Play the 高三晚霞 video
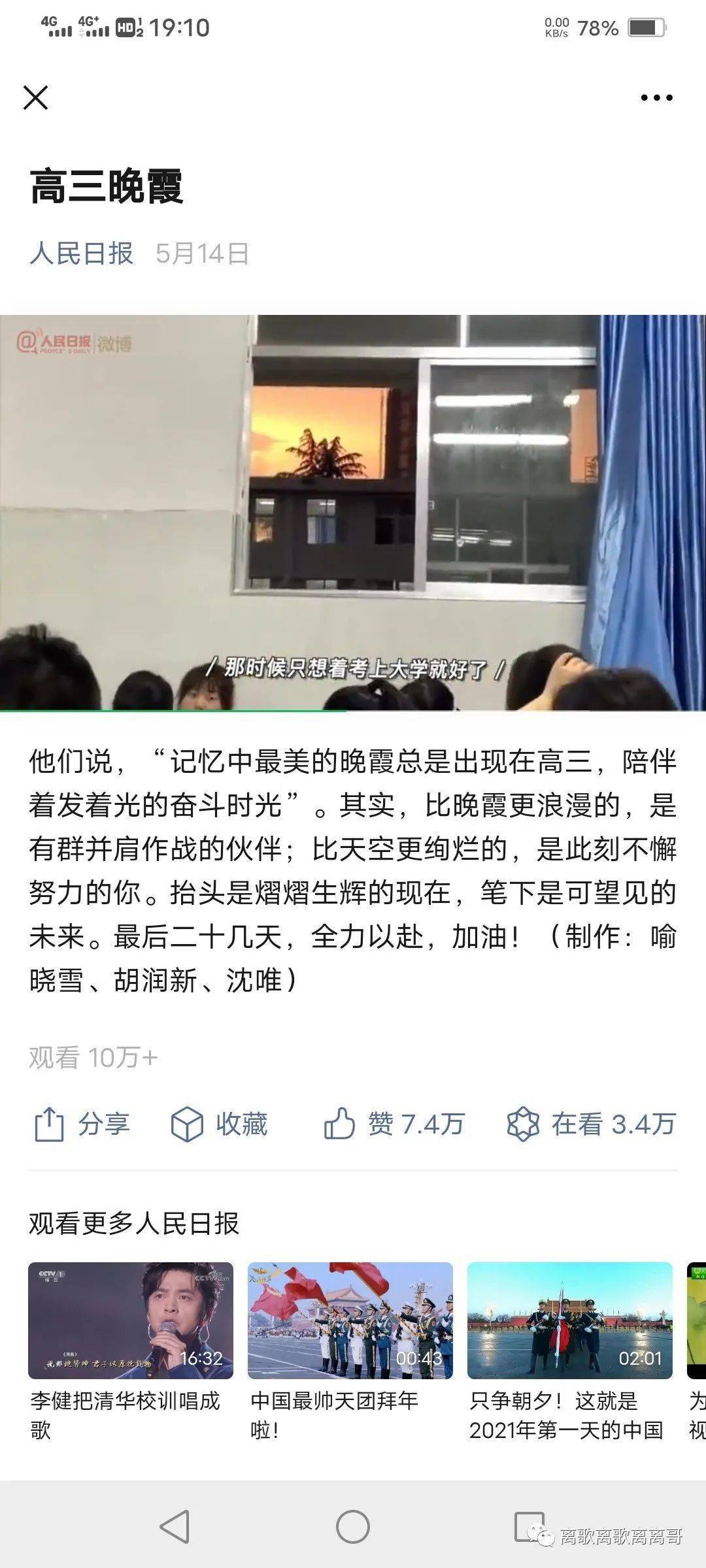Viewport: 706px width, 1568px height. 353,513
